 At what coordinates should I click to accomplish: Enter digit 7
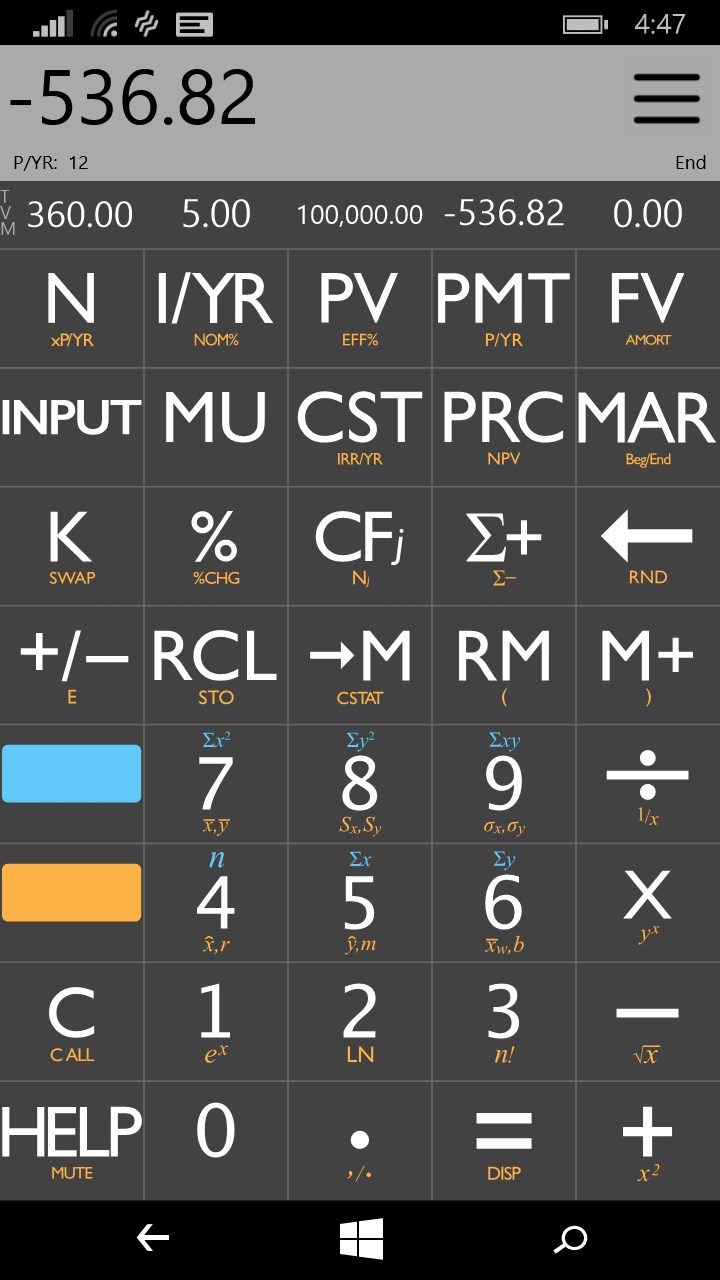[216, 783]
